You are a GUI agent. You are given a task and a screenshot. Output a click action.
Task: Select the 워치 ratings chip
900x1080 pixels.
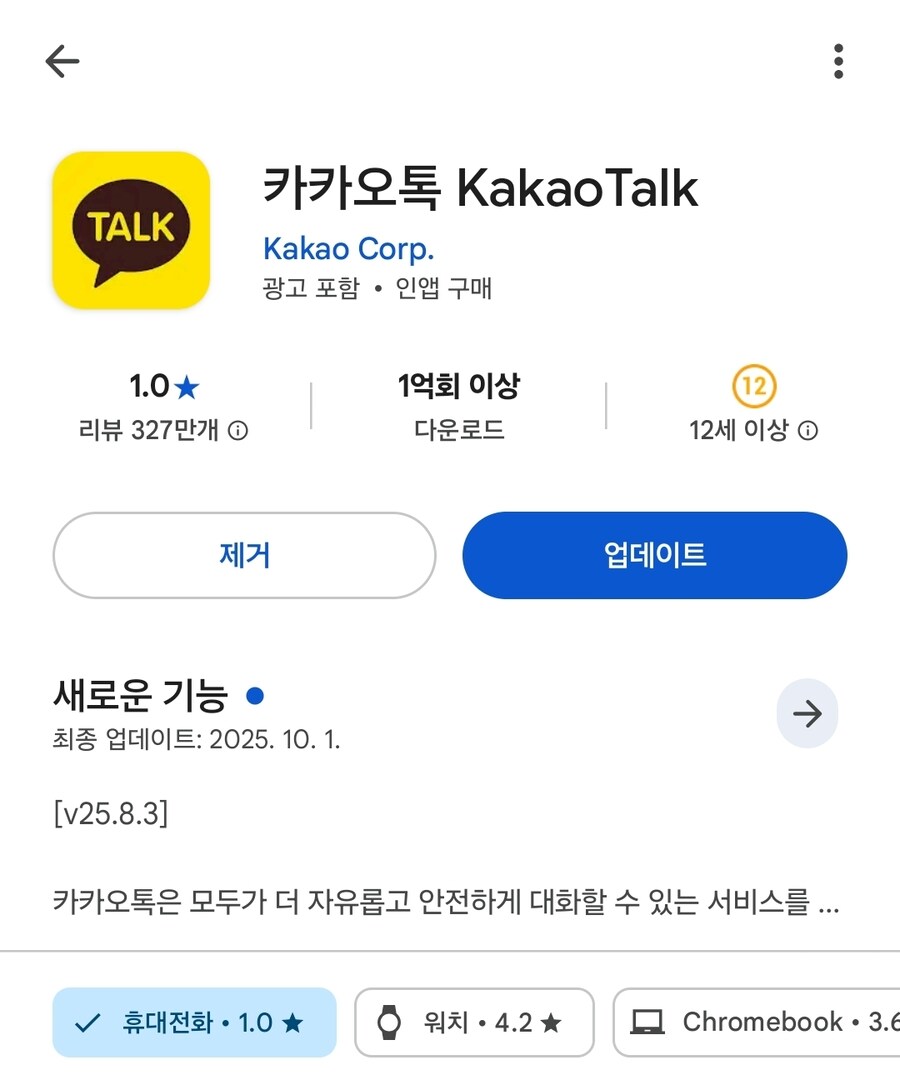(x=474, y=1022)
